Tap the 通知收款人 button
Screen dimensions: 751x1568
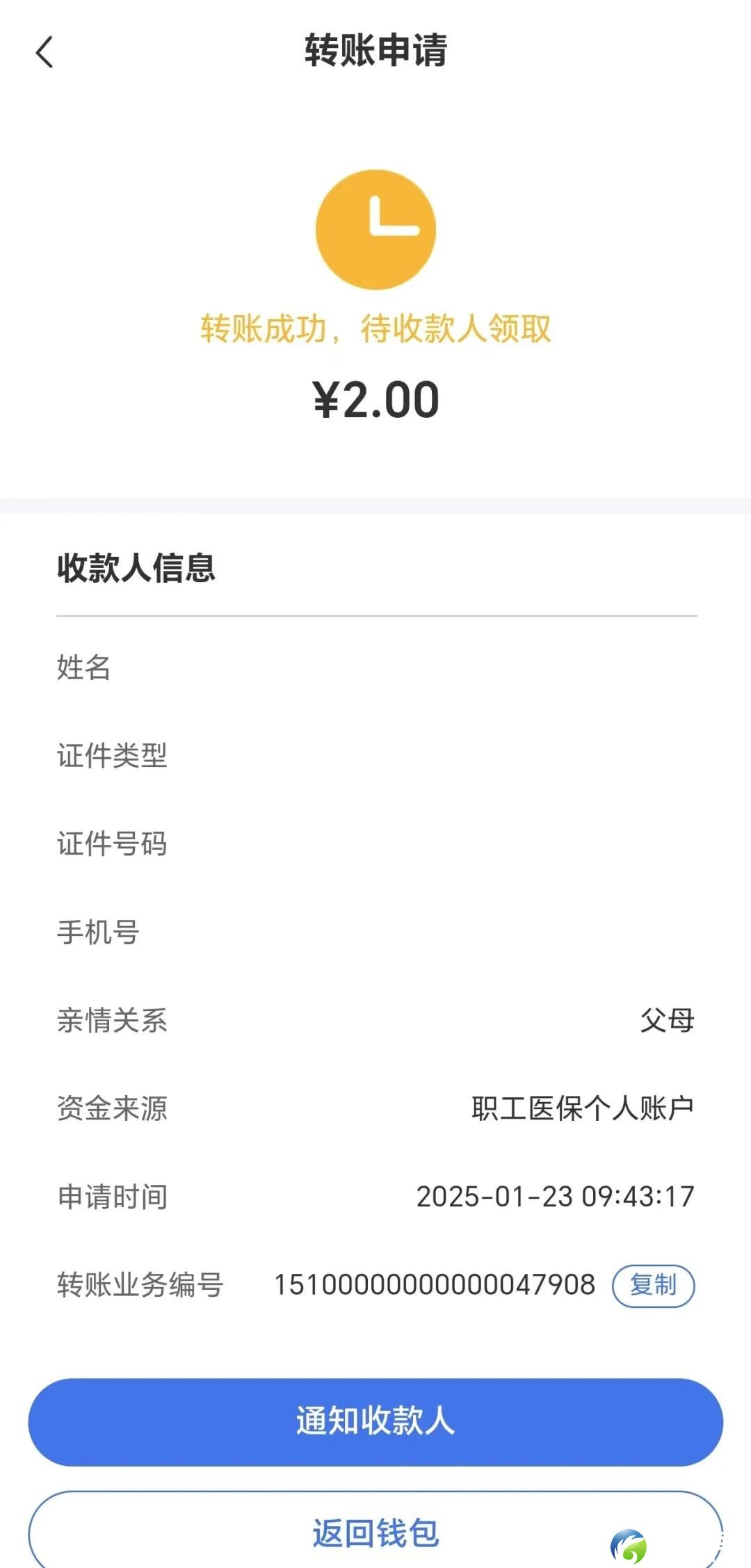(x=375, y=1421)
